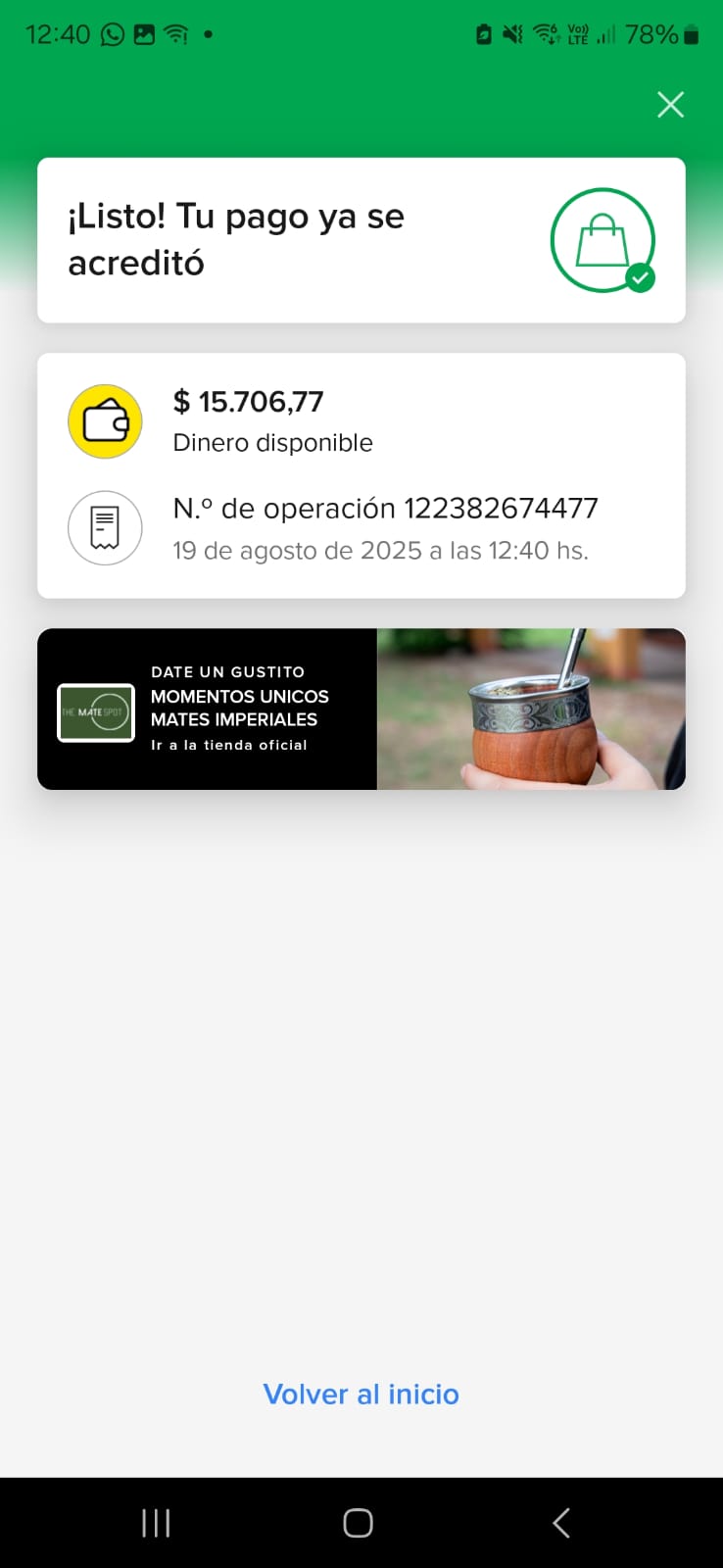
Task: Tap Volver al inicio link
Action: coord(361,1394)
